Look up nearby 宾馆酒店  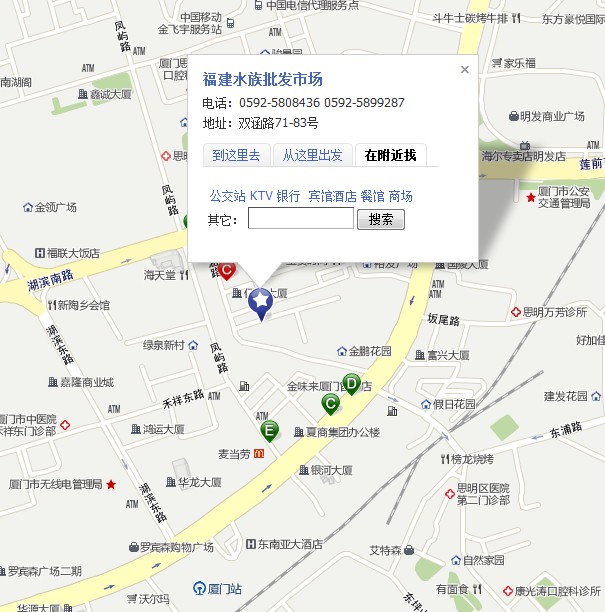coord(332,196)
